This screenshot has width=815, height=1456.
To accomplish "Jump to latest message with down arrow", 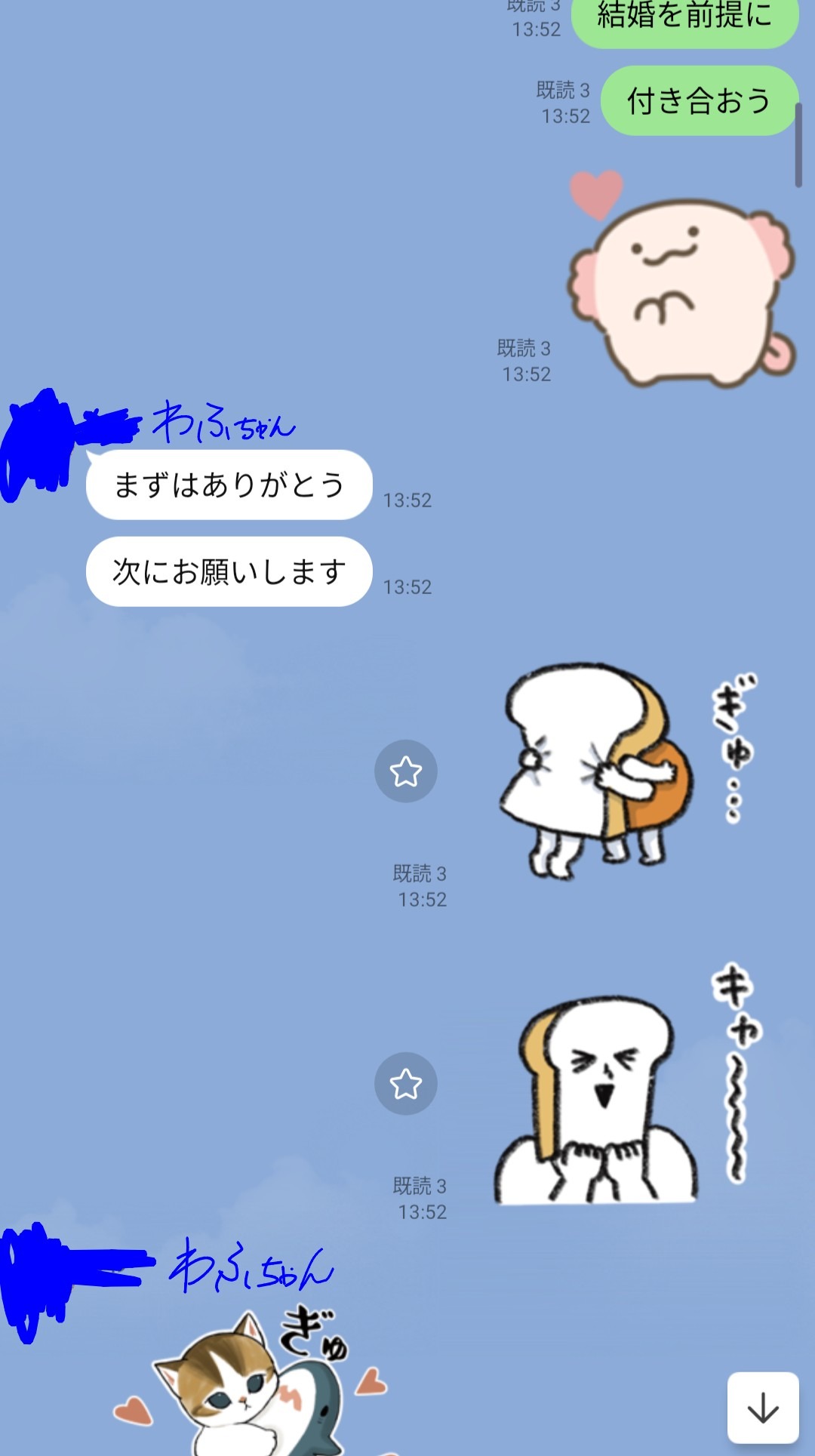I will click(x=763, y=1408).
